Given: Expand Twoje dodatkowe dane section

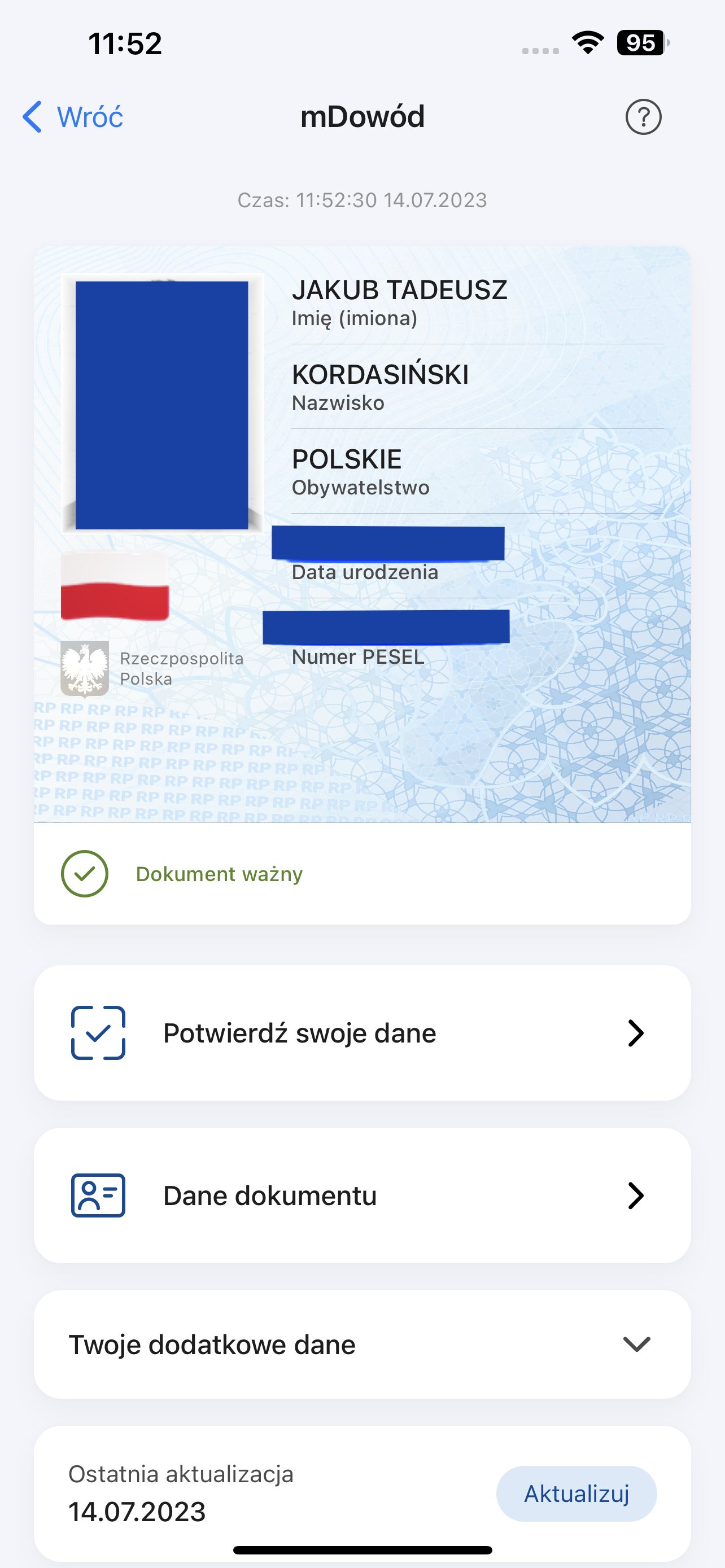Looking at the screenshot, I should pyautogui.click(x=362, y=1344).
